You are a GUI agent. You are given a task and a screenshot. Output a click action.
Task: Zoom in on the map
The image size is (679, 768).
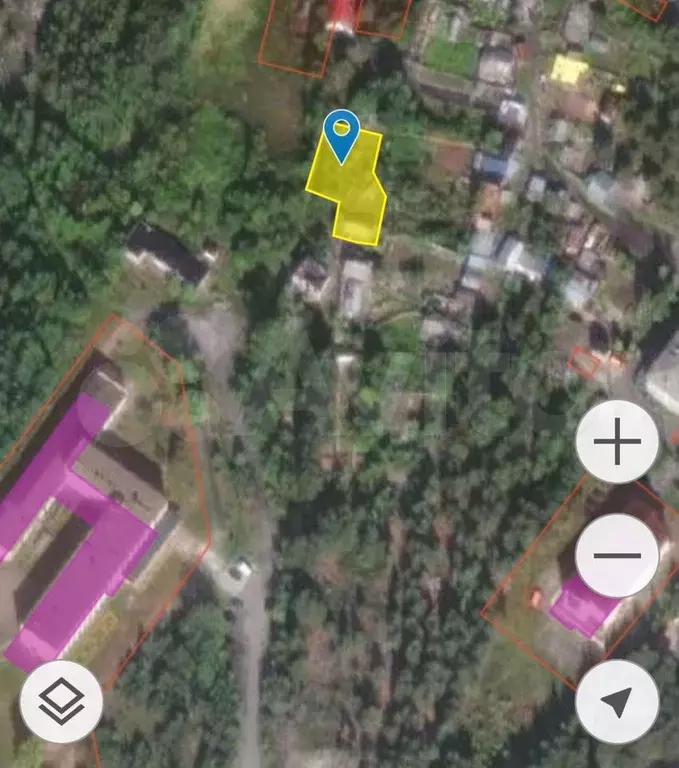tap(617, 443)
